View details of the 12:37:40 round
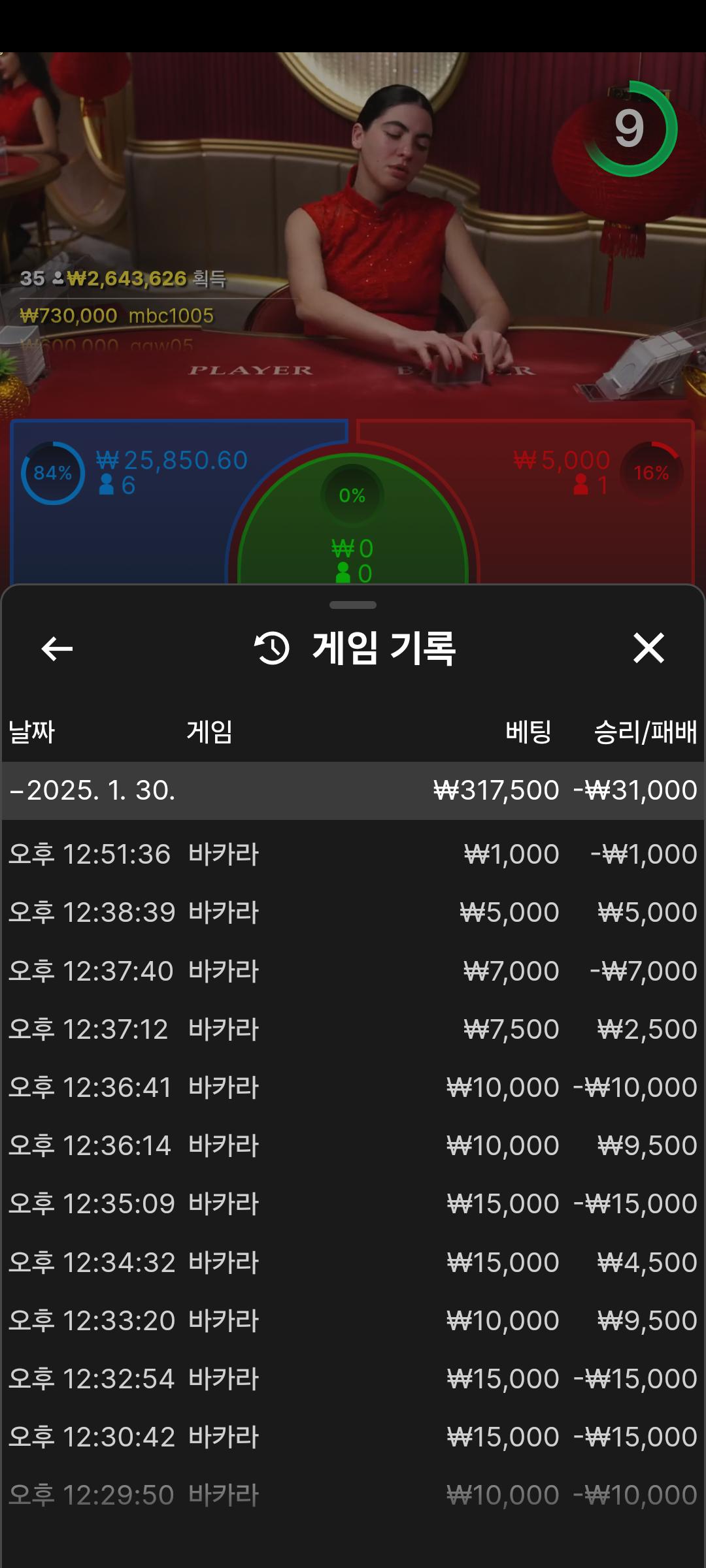Image resolution: width=706 pixels, height=1568 pixels. point(353,971)
